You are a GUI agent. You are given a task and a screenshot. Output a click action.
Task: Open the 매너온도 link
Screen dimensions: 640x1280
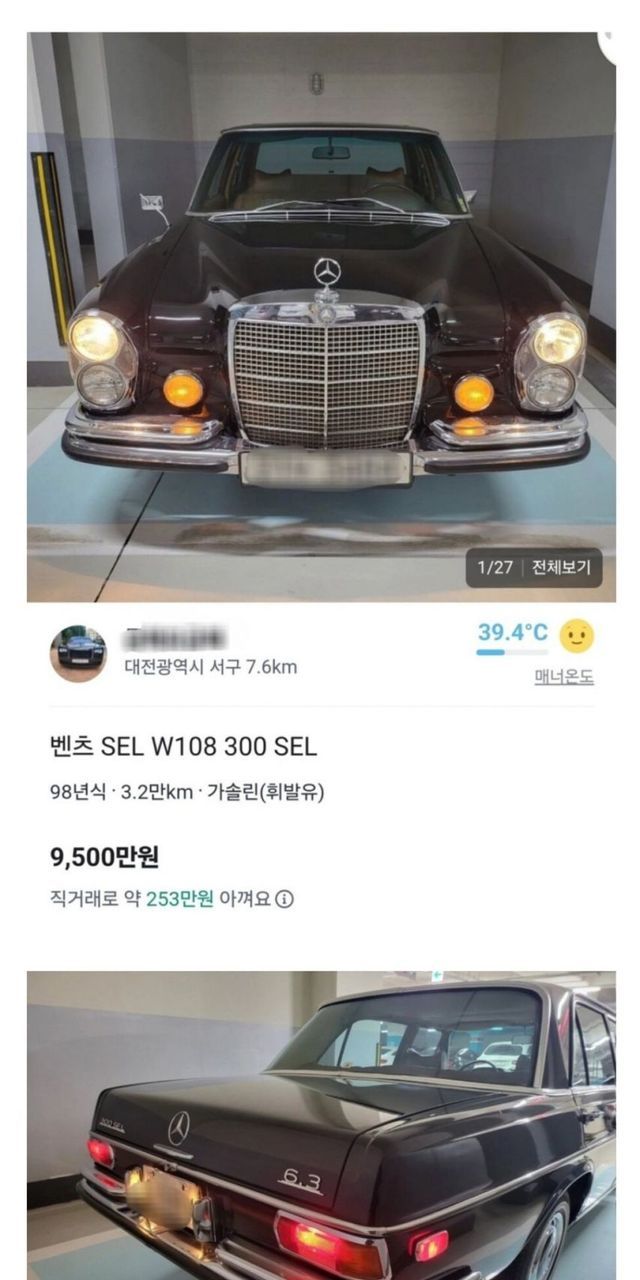coord(564,678)
